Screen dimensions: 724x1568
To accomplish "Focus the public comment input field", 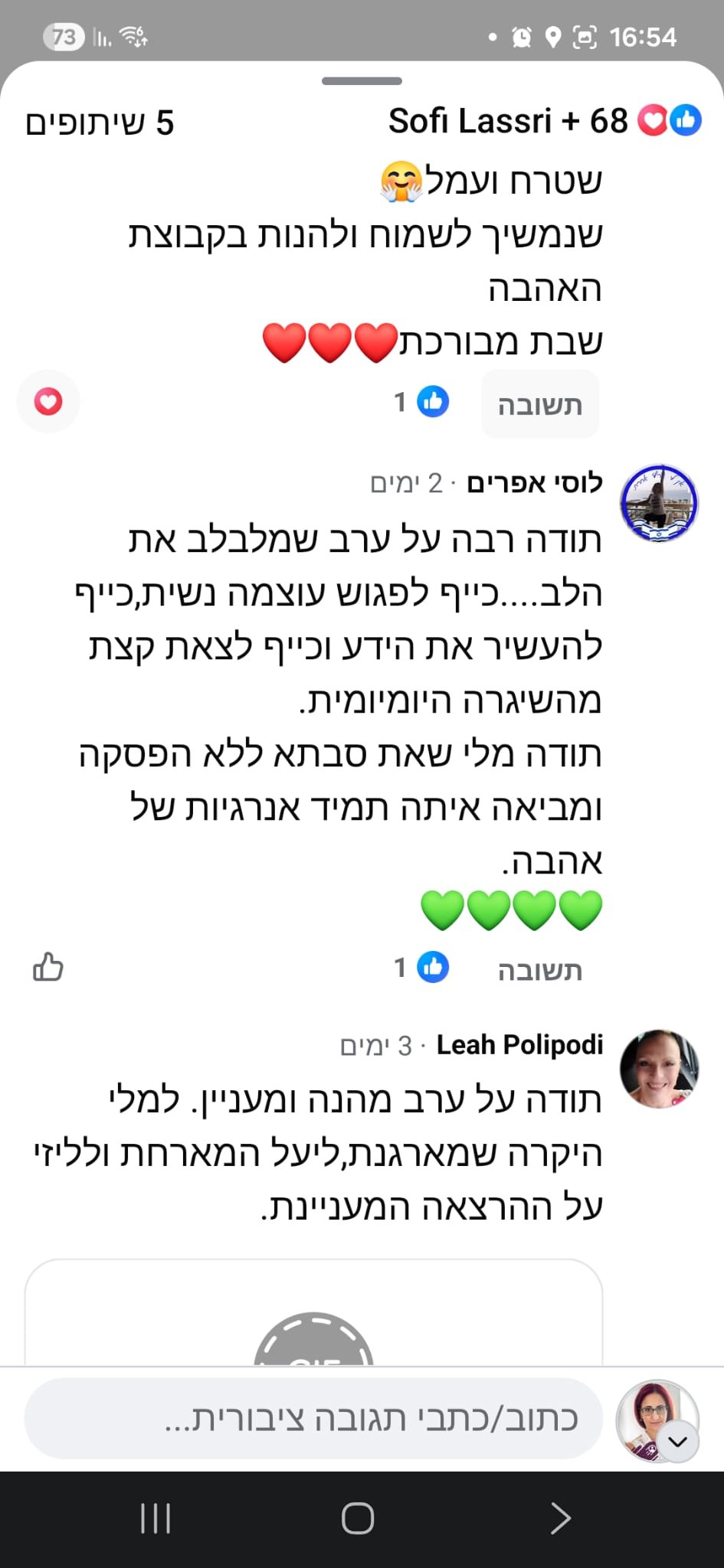I will coord(314,1418).
